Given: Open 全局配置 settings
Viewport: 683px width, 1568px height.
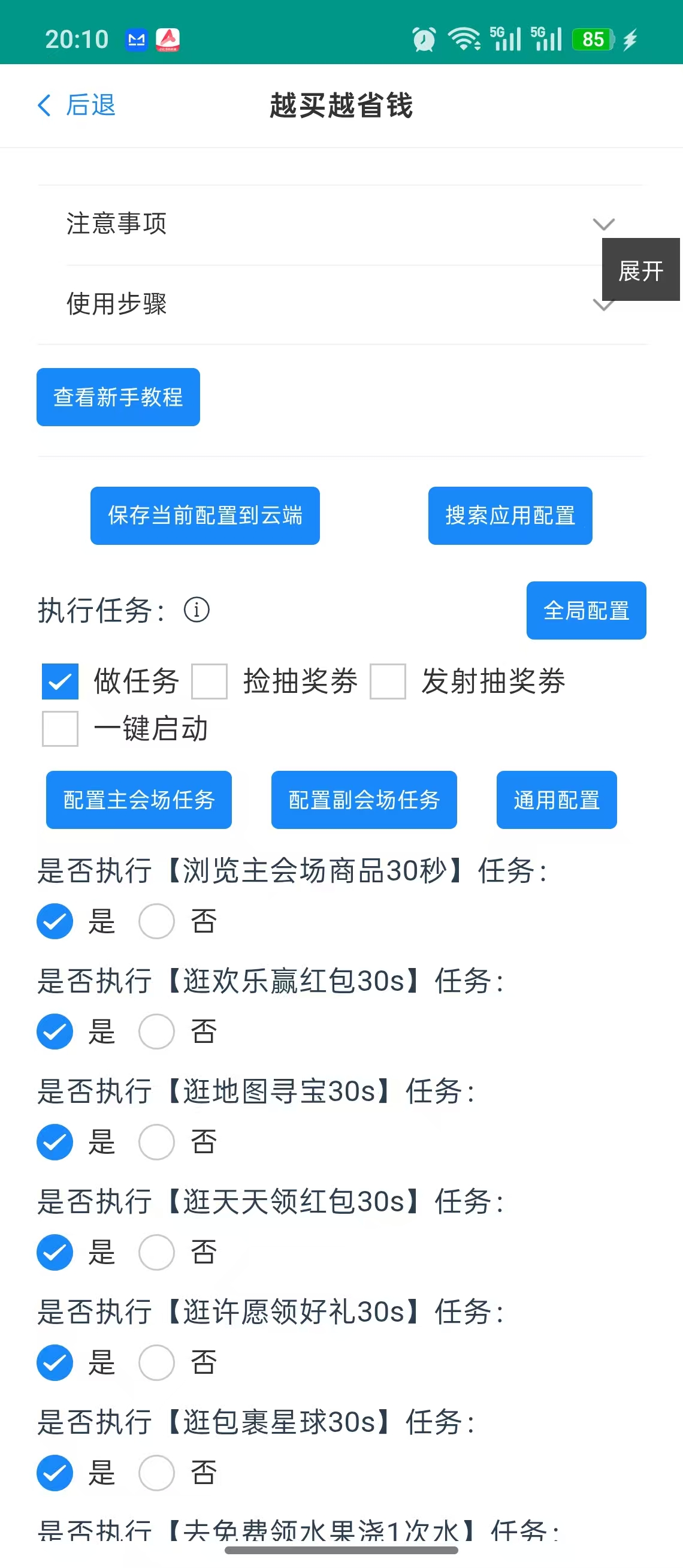Looking at the screenshot, I should (587, 611).
